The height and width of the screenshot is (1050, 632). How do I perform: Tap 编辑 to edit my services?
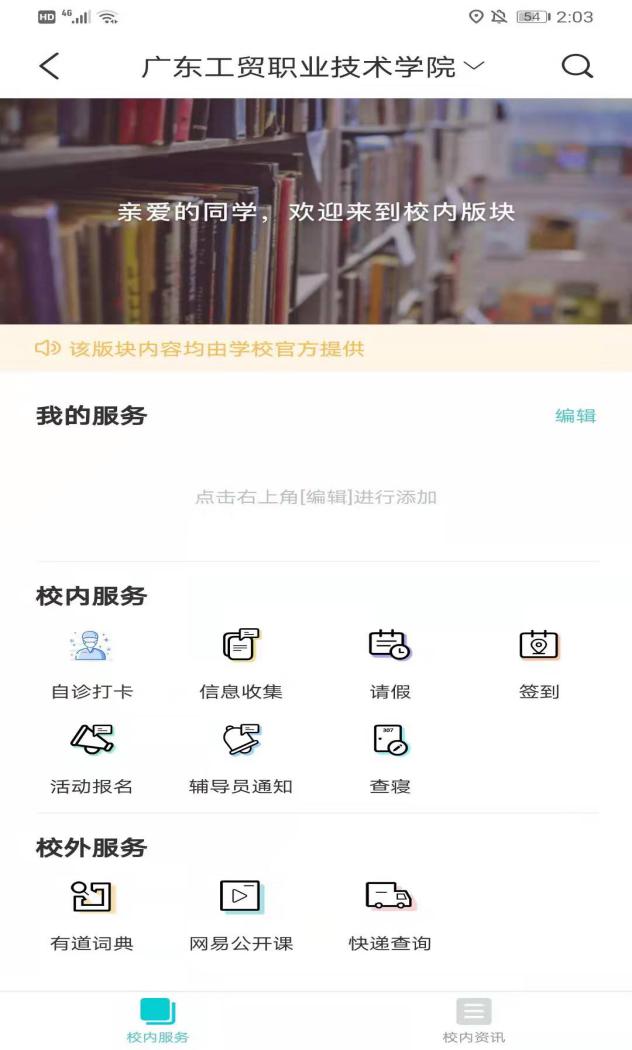[575, 416]
